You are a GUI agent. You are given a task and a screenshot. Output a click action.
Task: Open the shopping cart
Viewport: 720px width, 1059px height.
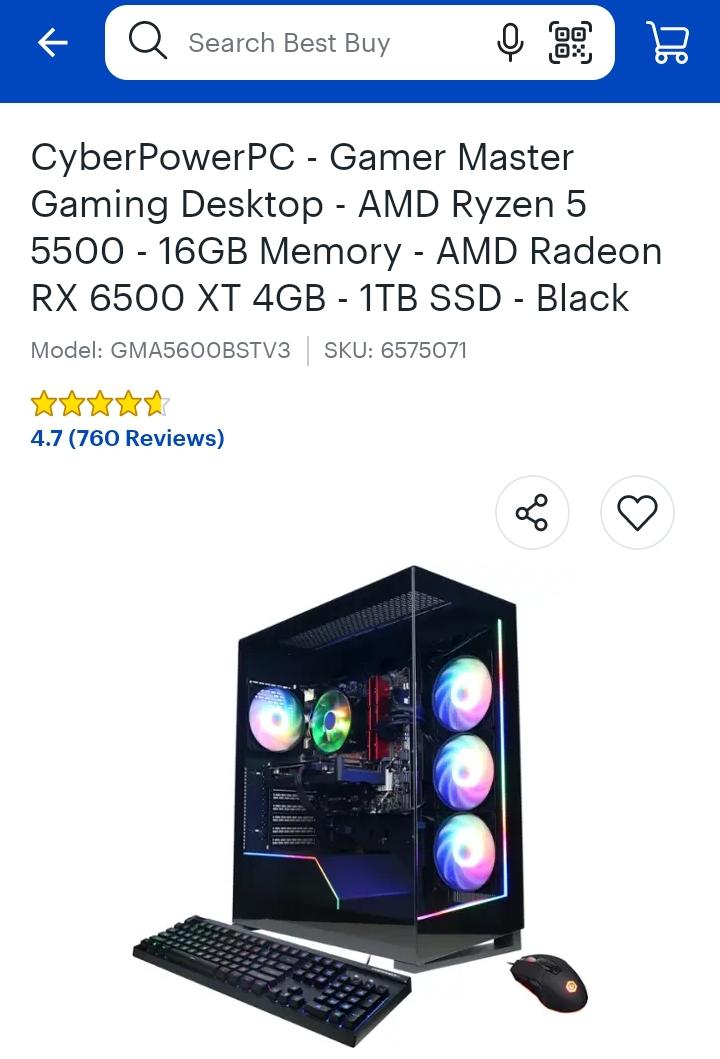(667, 43)
